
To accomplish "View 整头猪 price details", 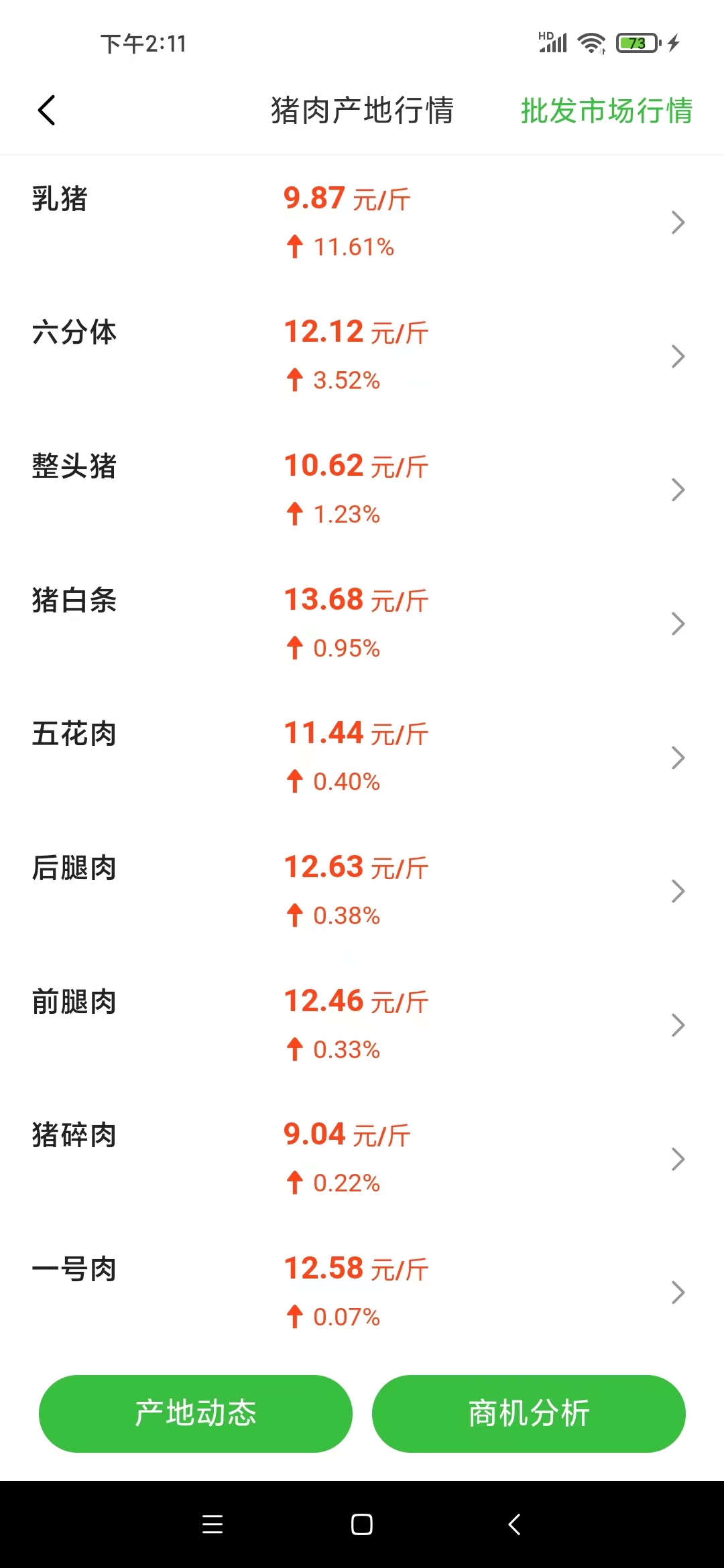I will 362,490.
